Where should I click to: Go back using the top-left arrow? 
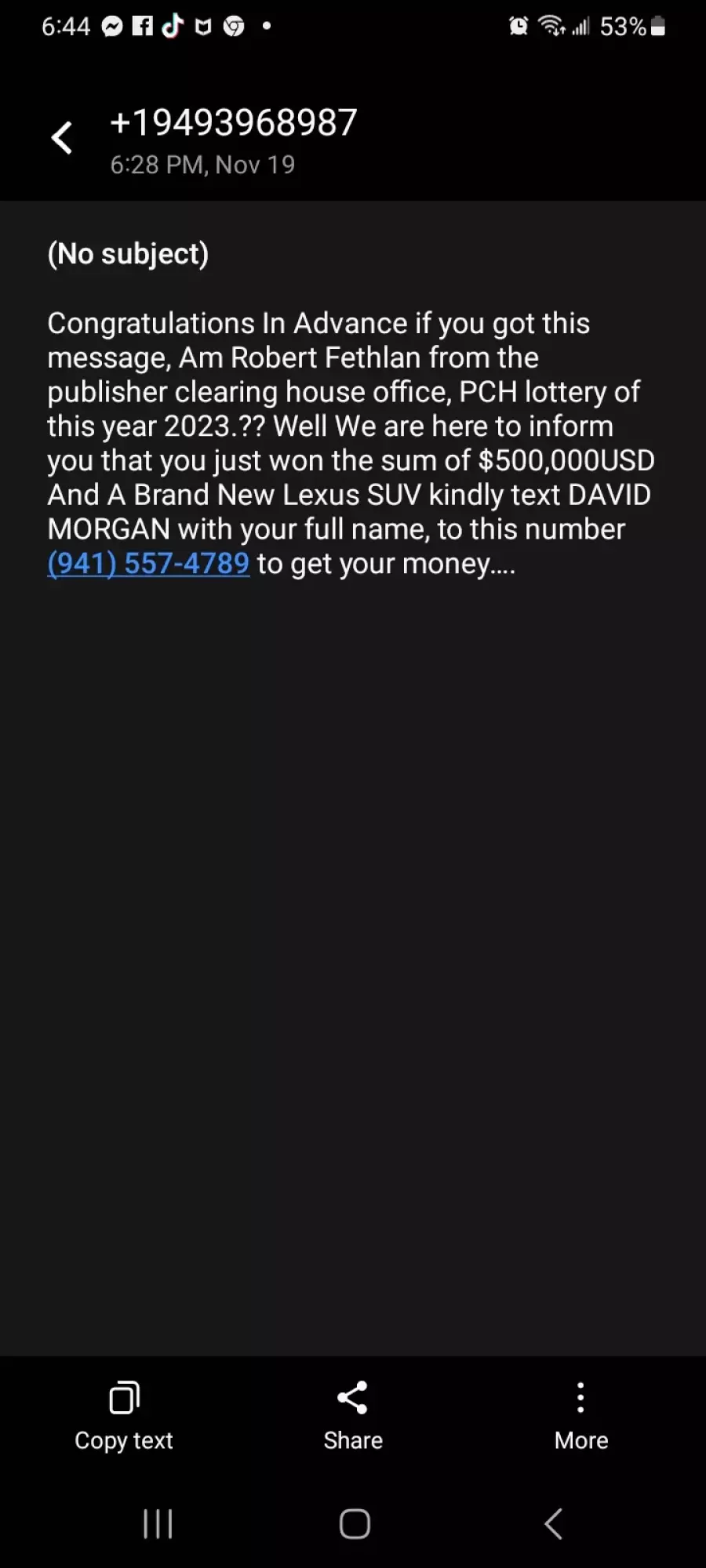62,138
